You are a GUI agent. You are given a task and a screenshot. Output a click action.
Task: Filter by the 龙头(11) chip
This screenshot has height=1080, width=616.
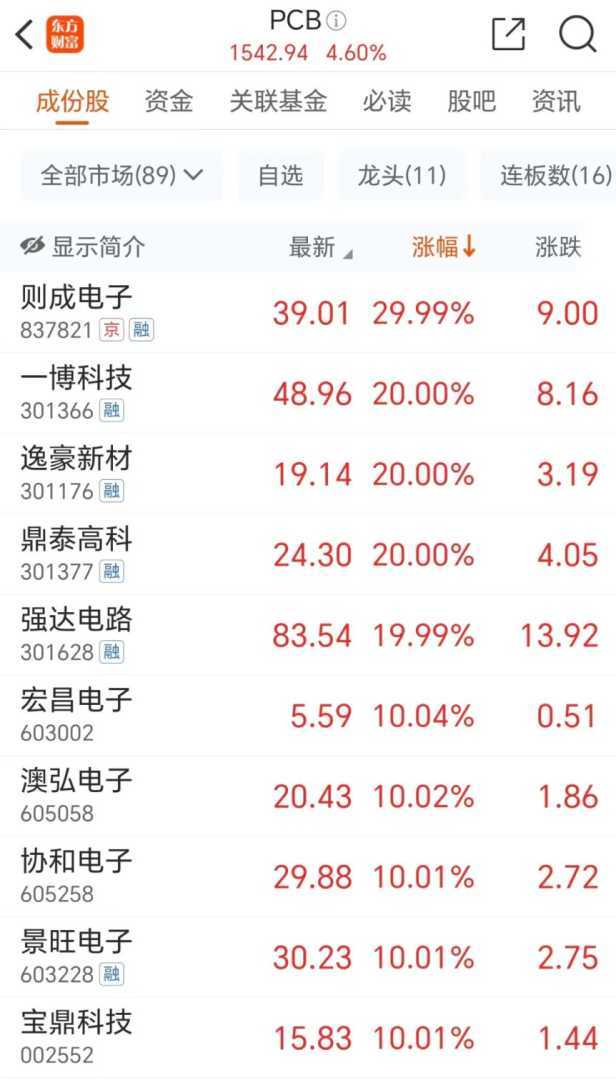pyautogui.click(x=402, y=176)
